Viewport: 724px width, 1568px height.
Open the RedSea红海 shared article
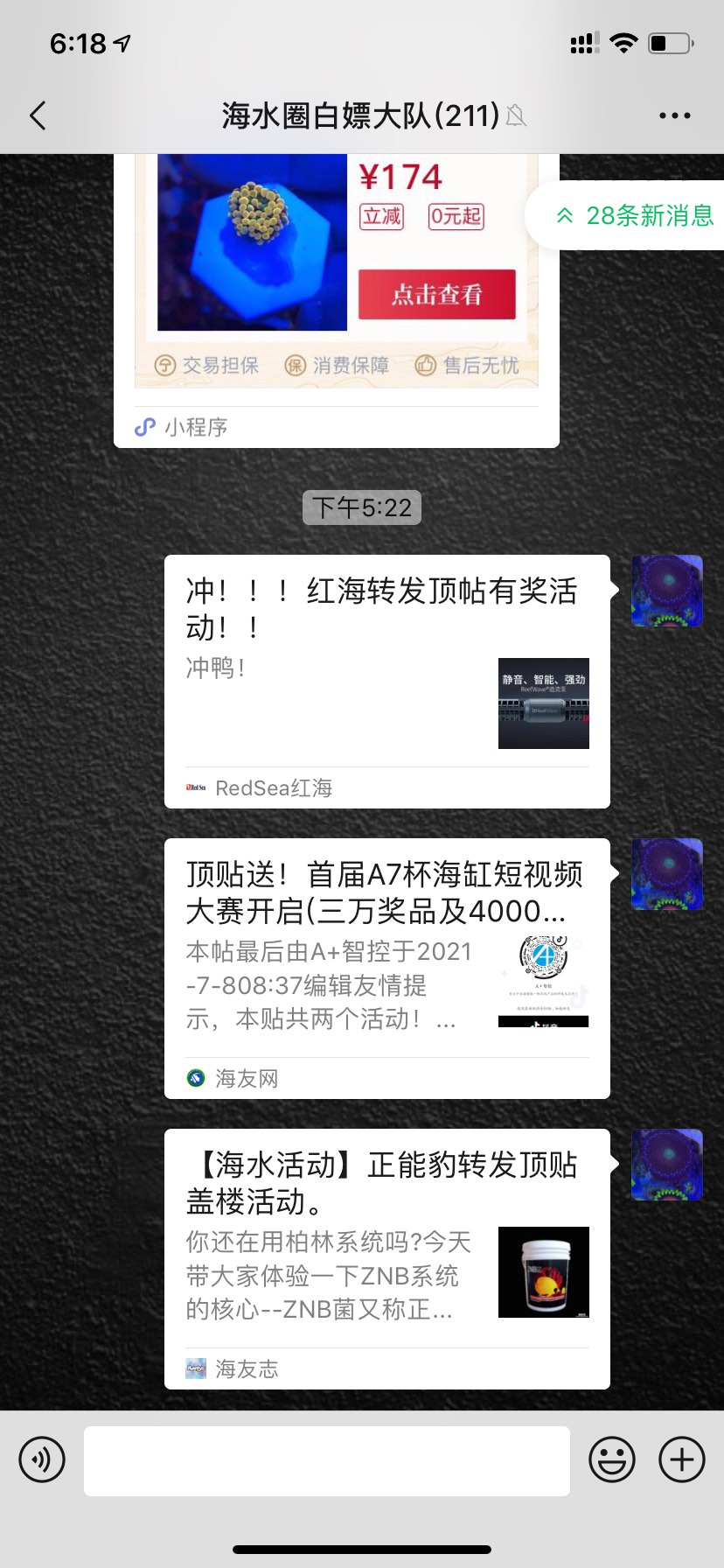386,681
